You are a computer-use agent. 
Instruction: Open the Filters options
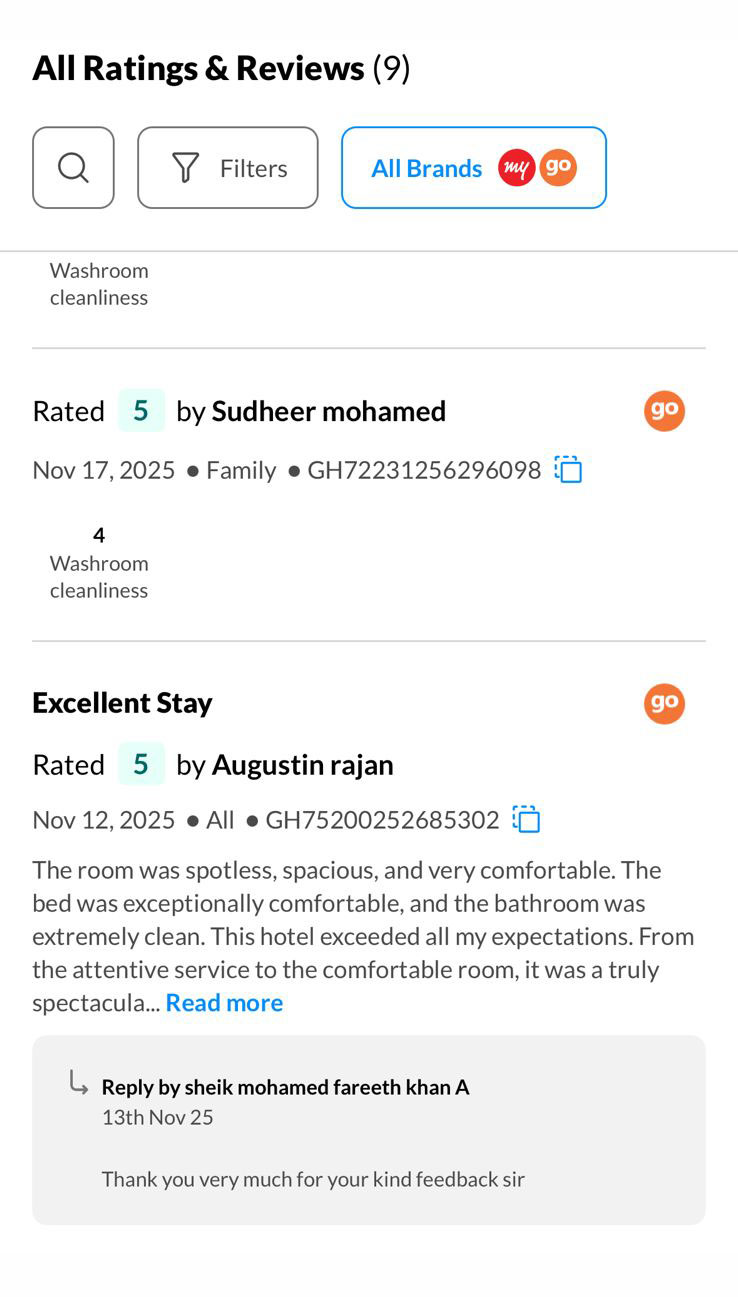click(228, 168)
